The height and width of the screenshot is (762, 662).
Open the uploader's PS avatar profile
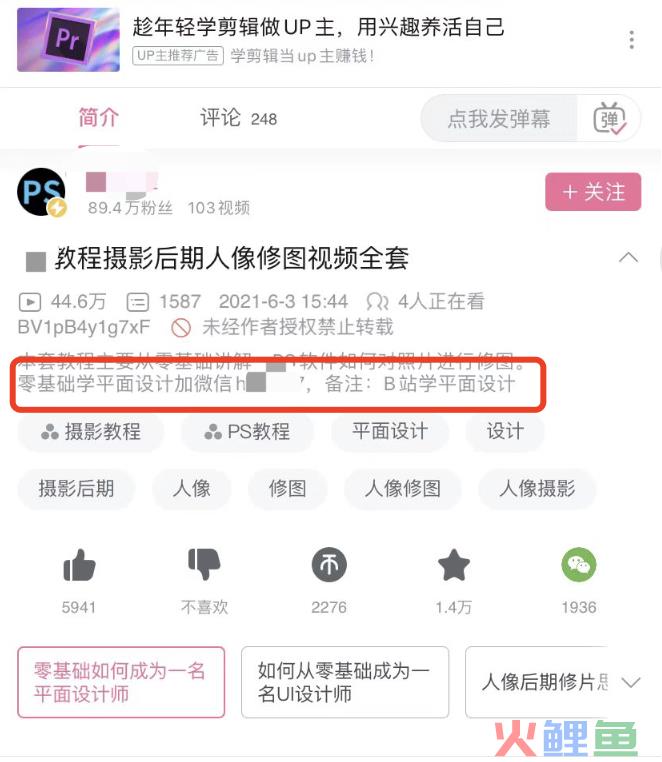pyautogui.click(x=42, y=192)
